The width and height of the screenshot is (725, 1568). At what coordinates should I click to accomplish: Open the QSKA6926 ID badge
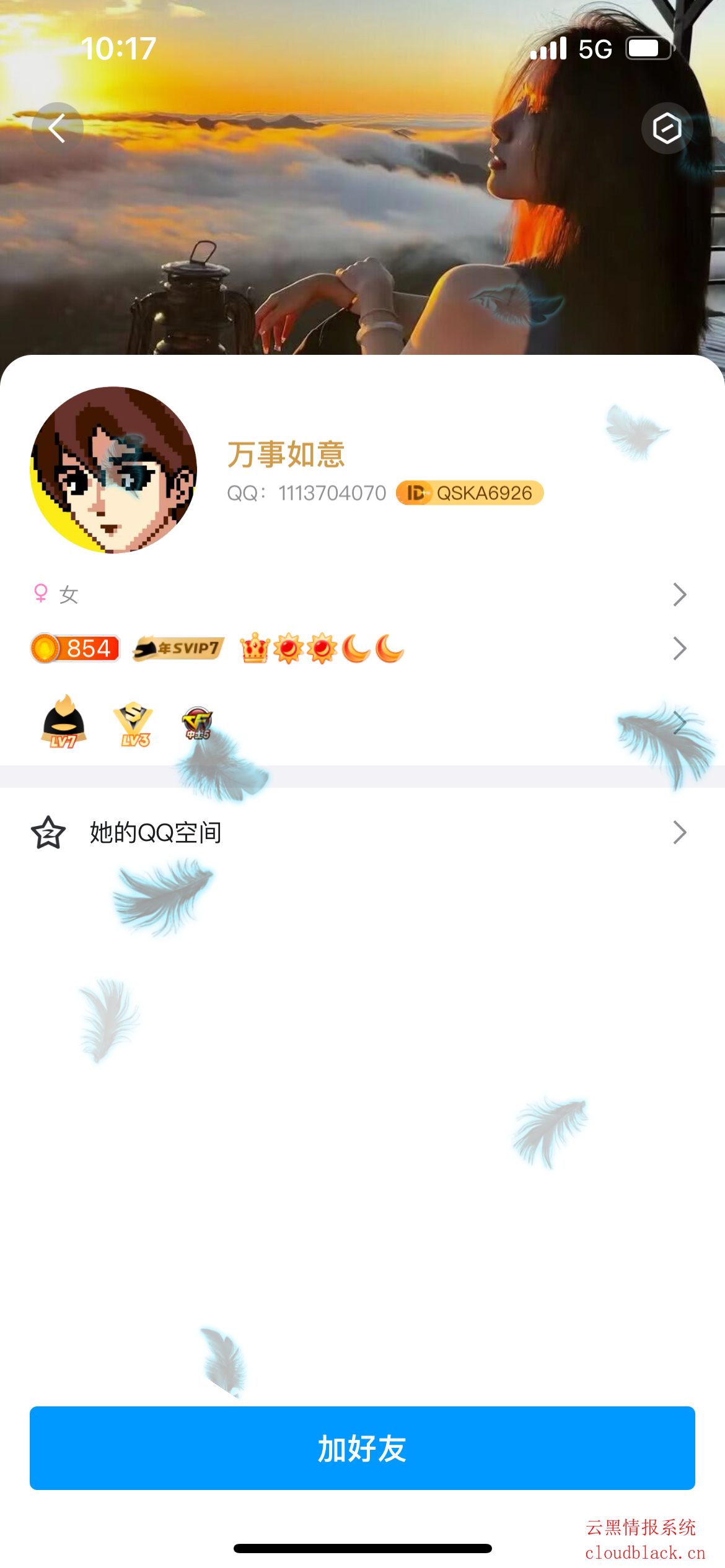click(470, 493)
